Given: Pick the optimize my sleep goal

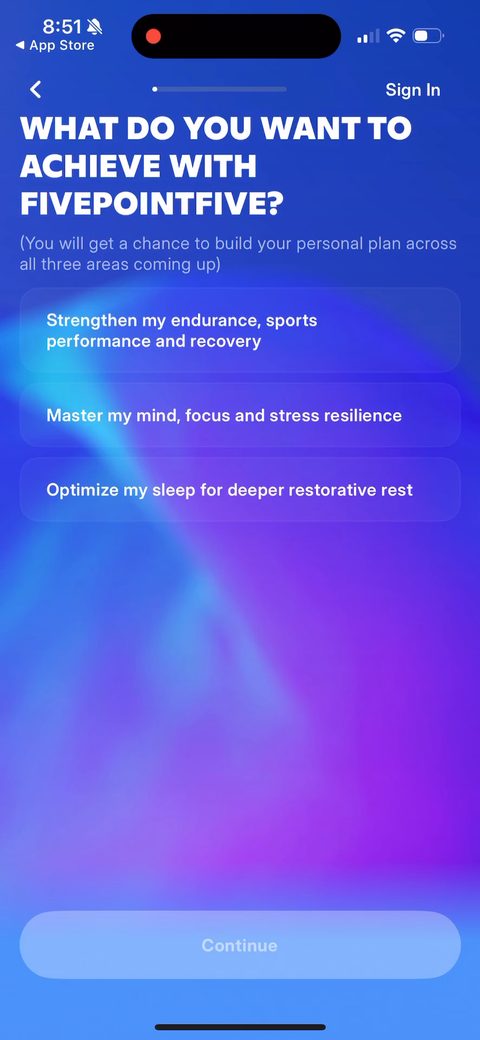Looking at the screenshot, I should [x=240, y=489].
